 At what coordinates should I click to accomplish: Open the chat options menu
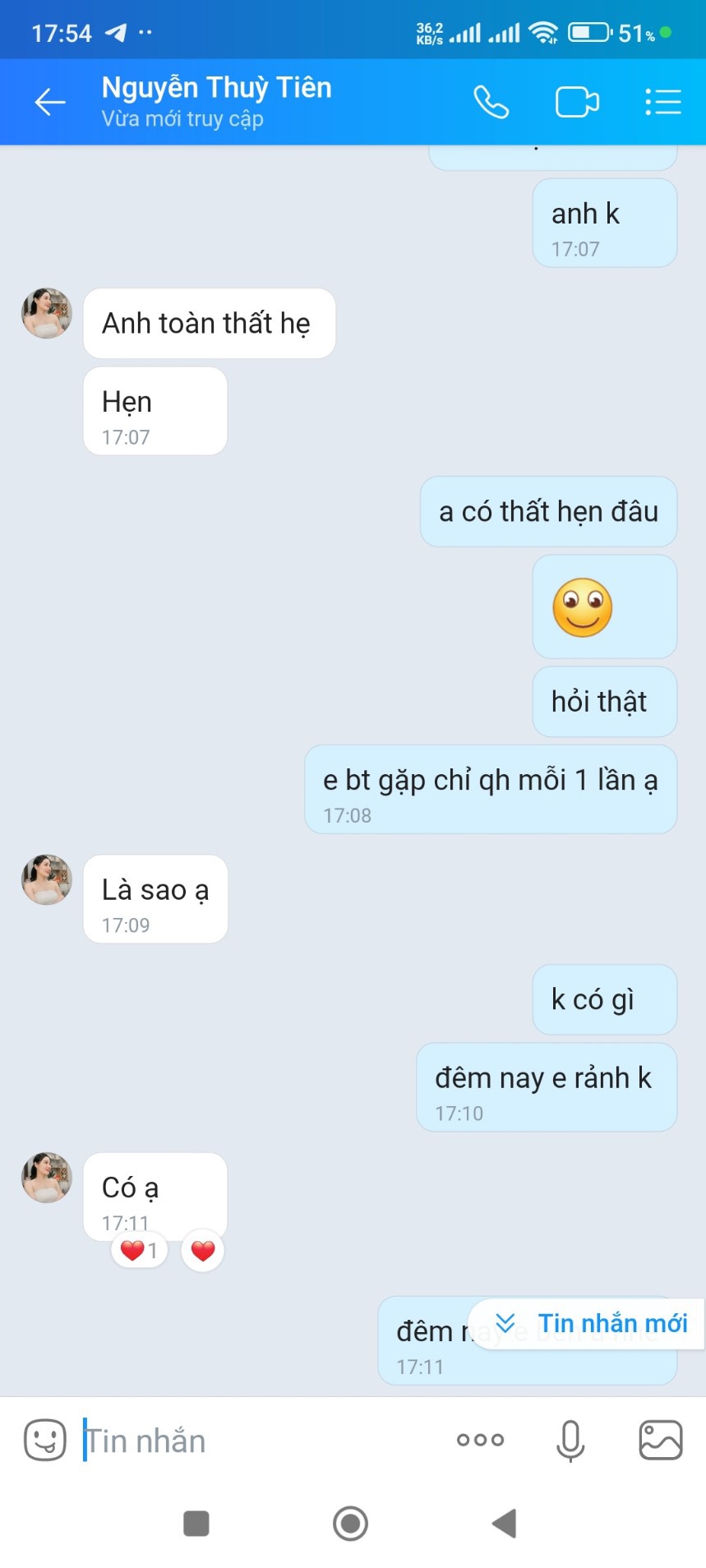point(662,102)
